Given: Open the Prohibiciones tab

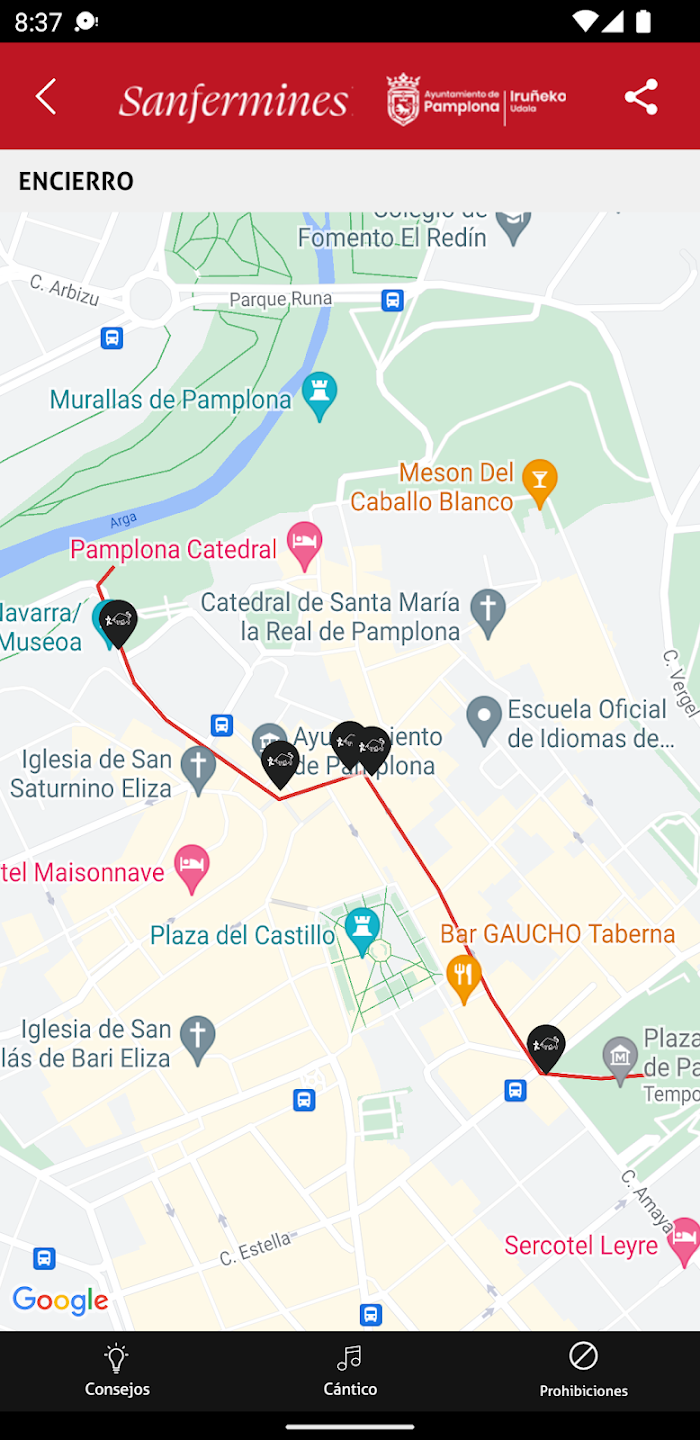Looking at the screenshot, I should [x=584, y=1371].
